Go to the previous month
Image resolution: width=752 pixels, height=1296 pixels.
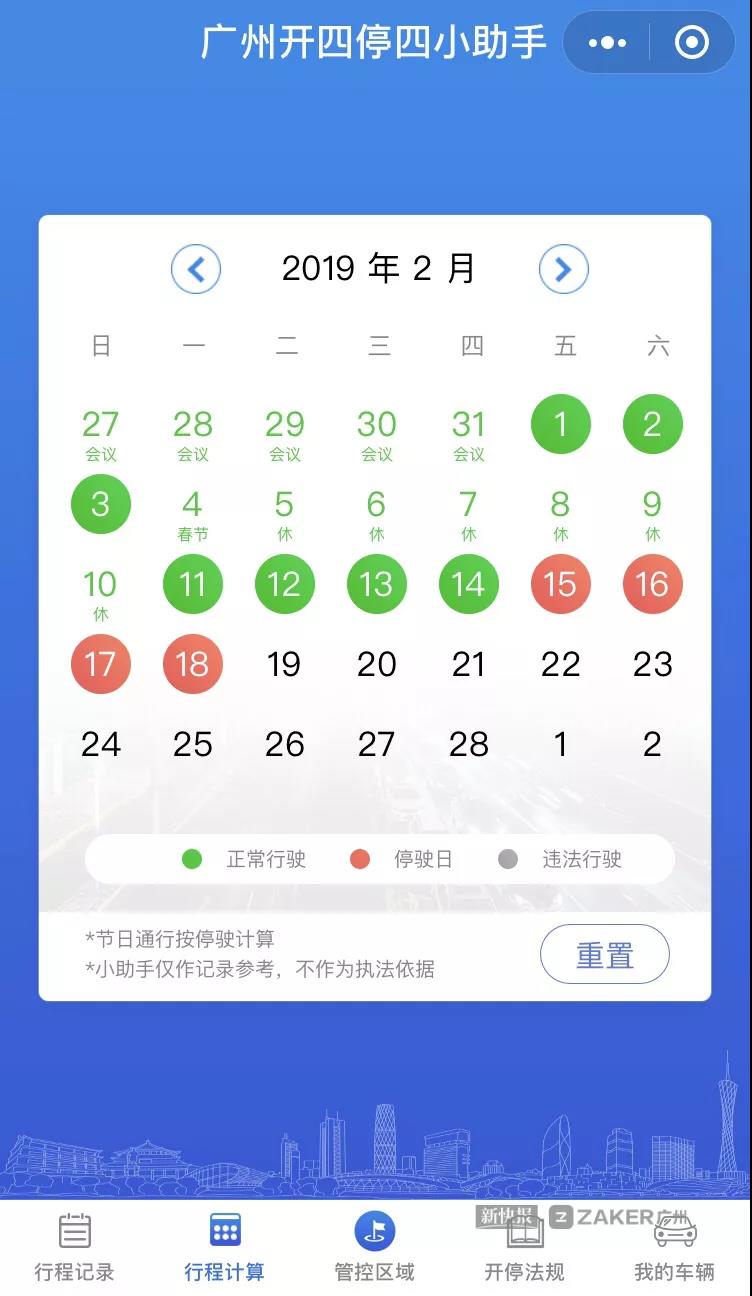tap(196, 269)
